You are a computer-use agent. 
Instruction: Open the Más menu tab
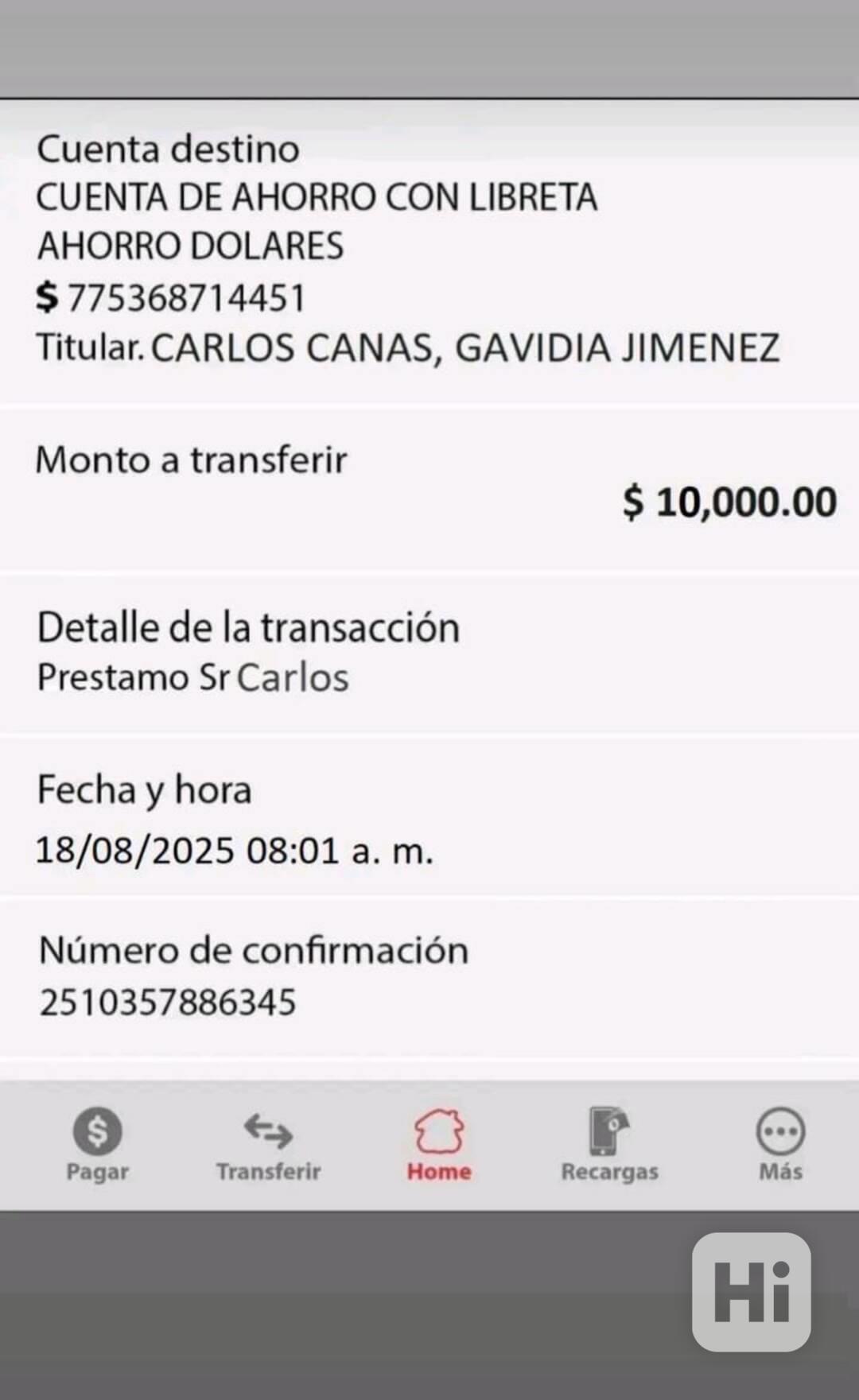click(x=780, y=1143)
